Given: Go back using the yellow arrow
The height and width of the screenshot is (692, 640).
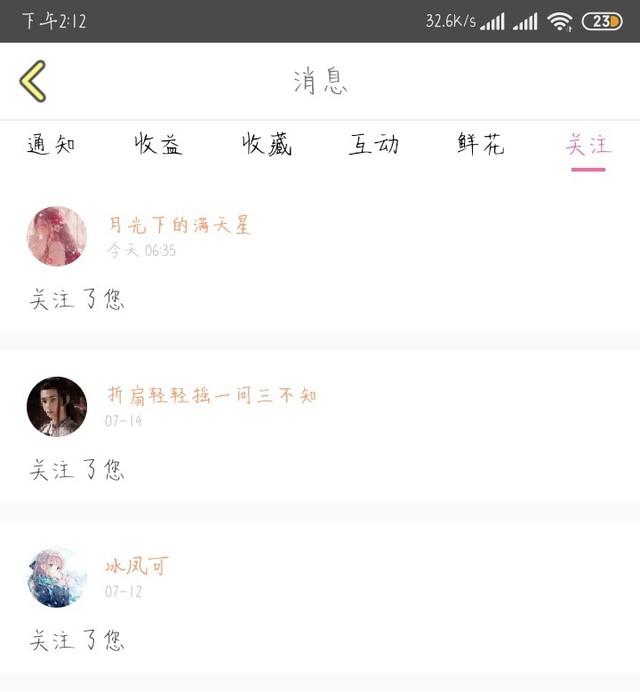Looking at the screenshot, I should pyautogui.click(x=32, y=81).
